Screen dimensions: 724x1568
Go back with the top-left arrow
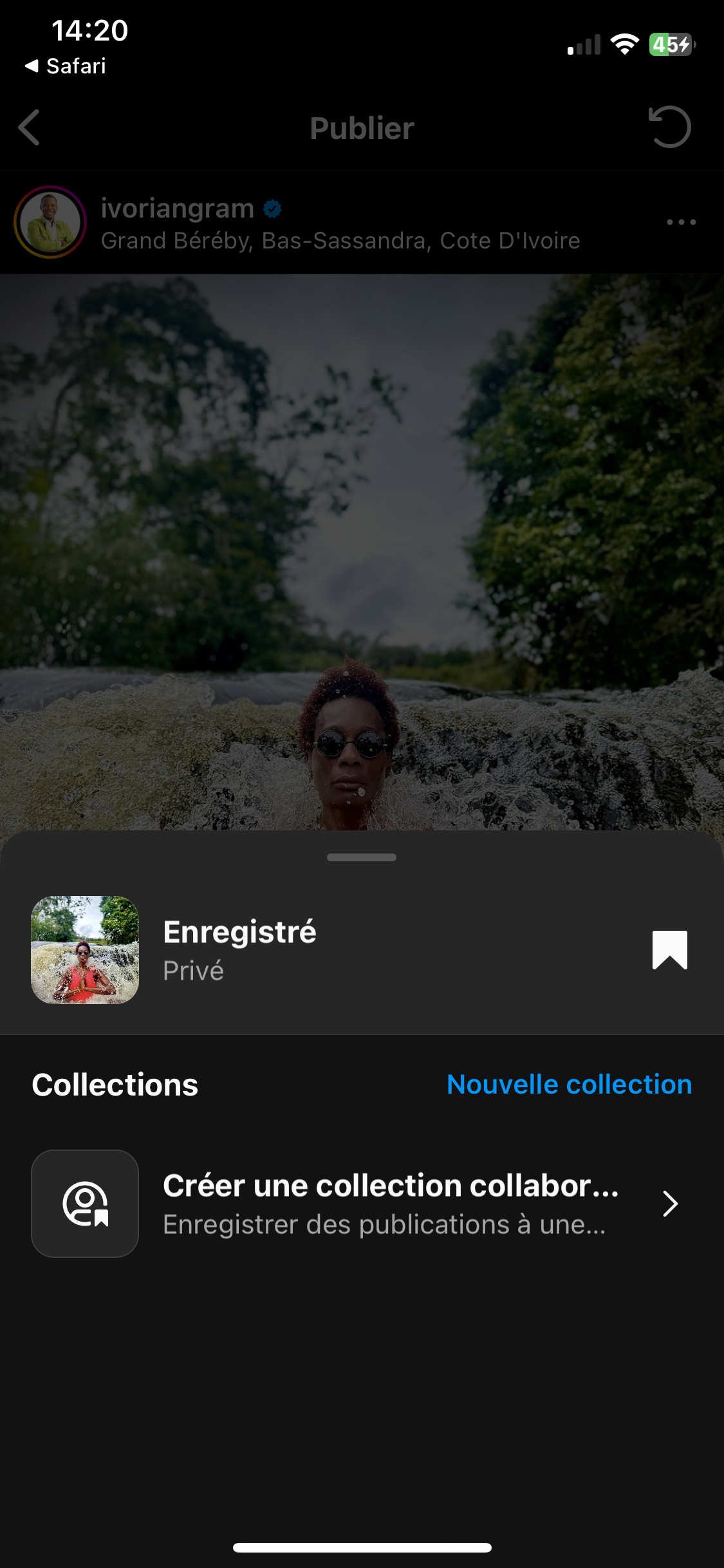[x=30, y=127]
